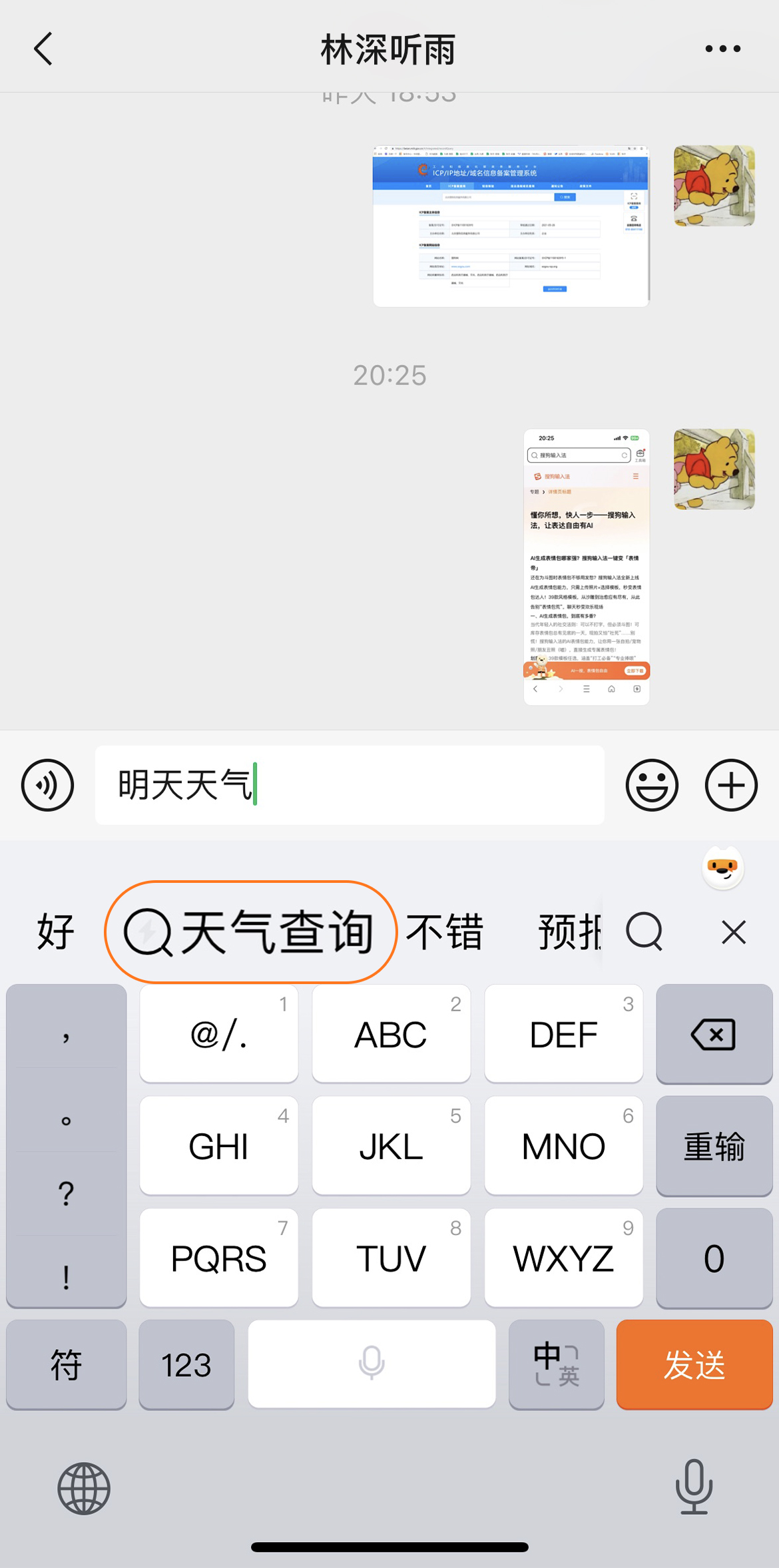Tap the 重输 re-enter key
This screenshot has width=779, height=1568.
pyautogui.click(x=714, y=1146)
